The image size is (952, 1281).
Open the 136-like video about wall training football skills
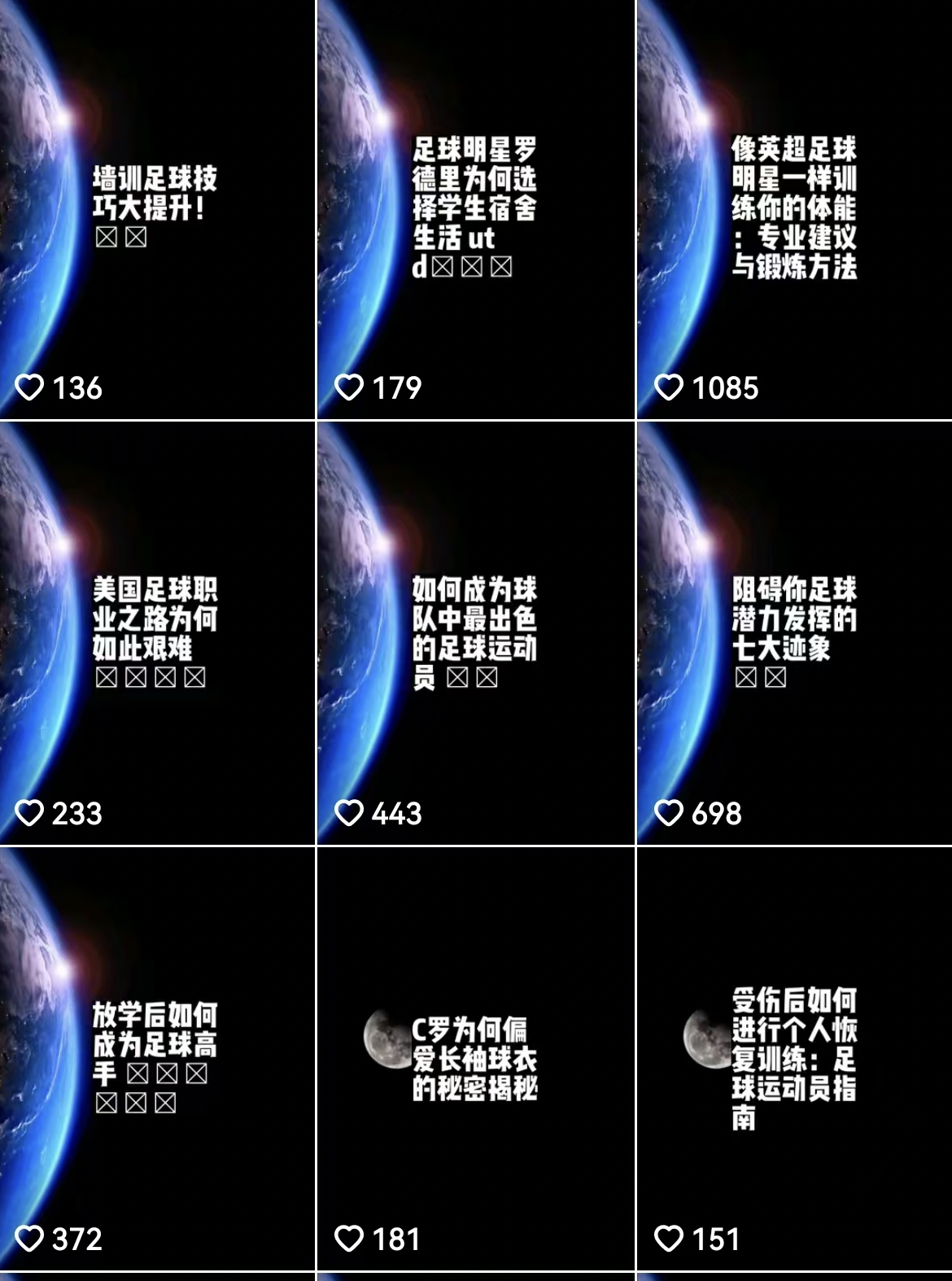(x=156, y=209)
